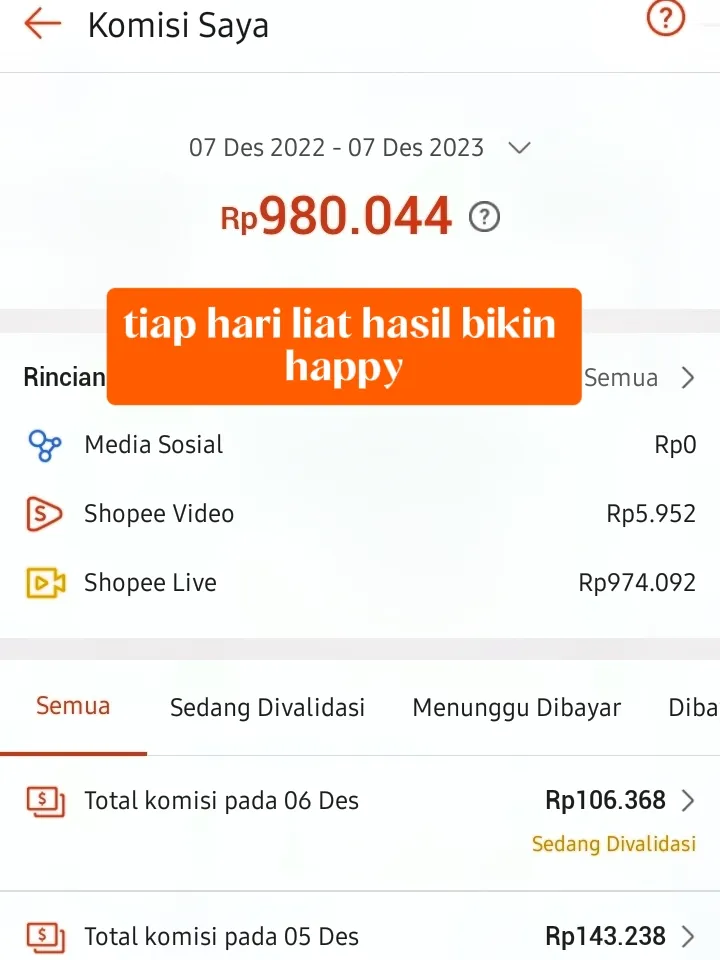Image resolution: width=720 pixels, height=960 pixels.
Task: Select the Semua tab
Action: [73, 706]
